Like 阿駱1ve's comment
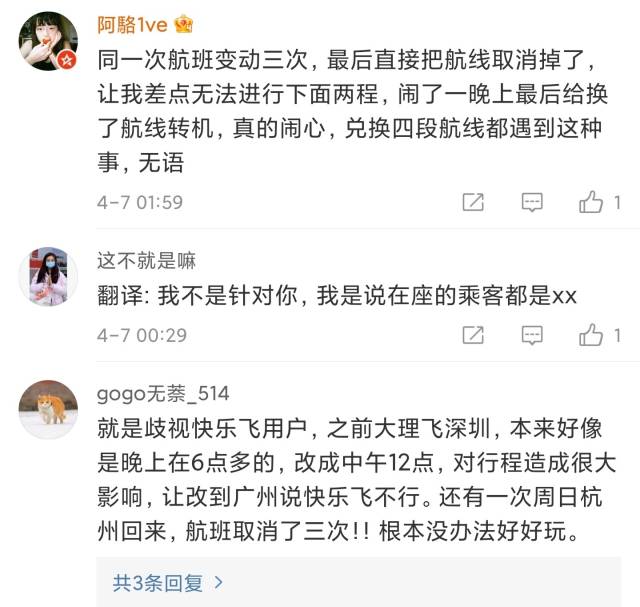Screen dimensions: 640x607 [x=592, y=202]
